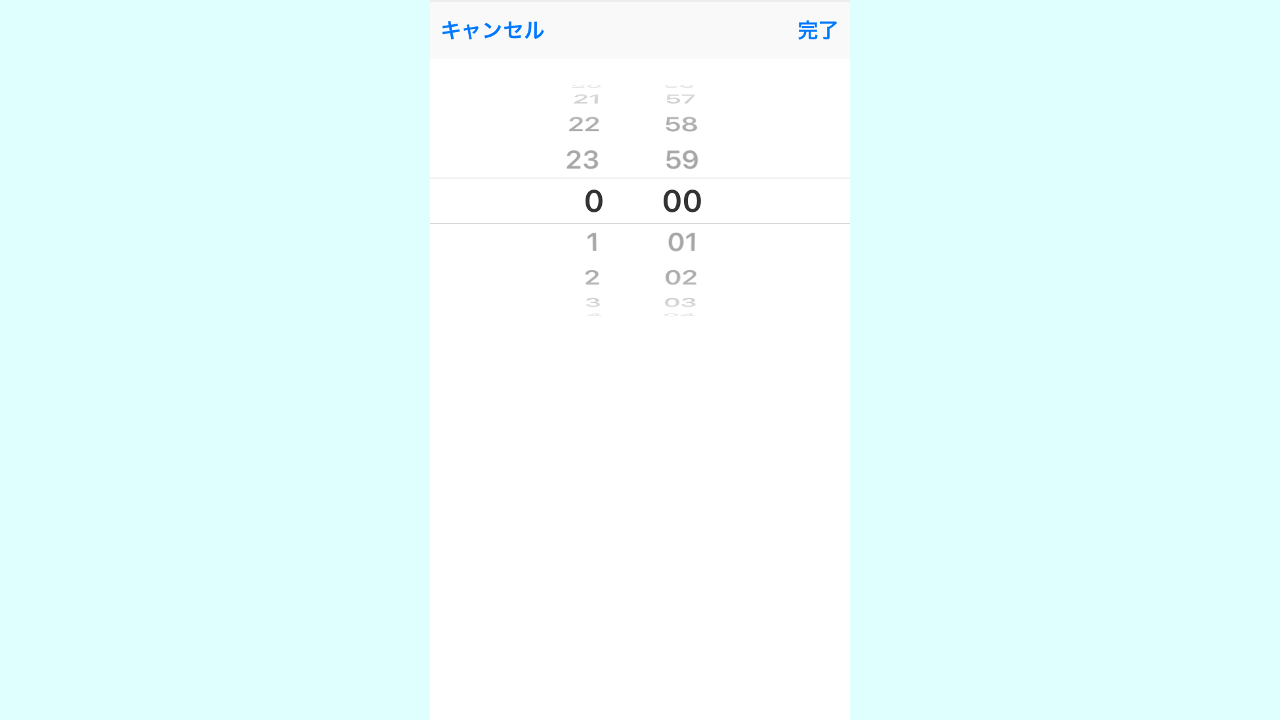Select minute 58 in the picker

[x=681, y=125]
